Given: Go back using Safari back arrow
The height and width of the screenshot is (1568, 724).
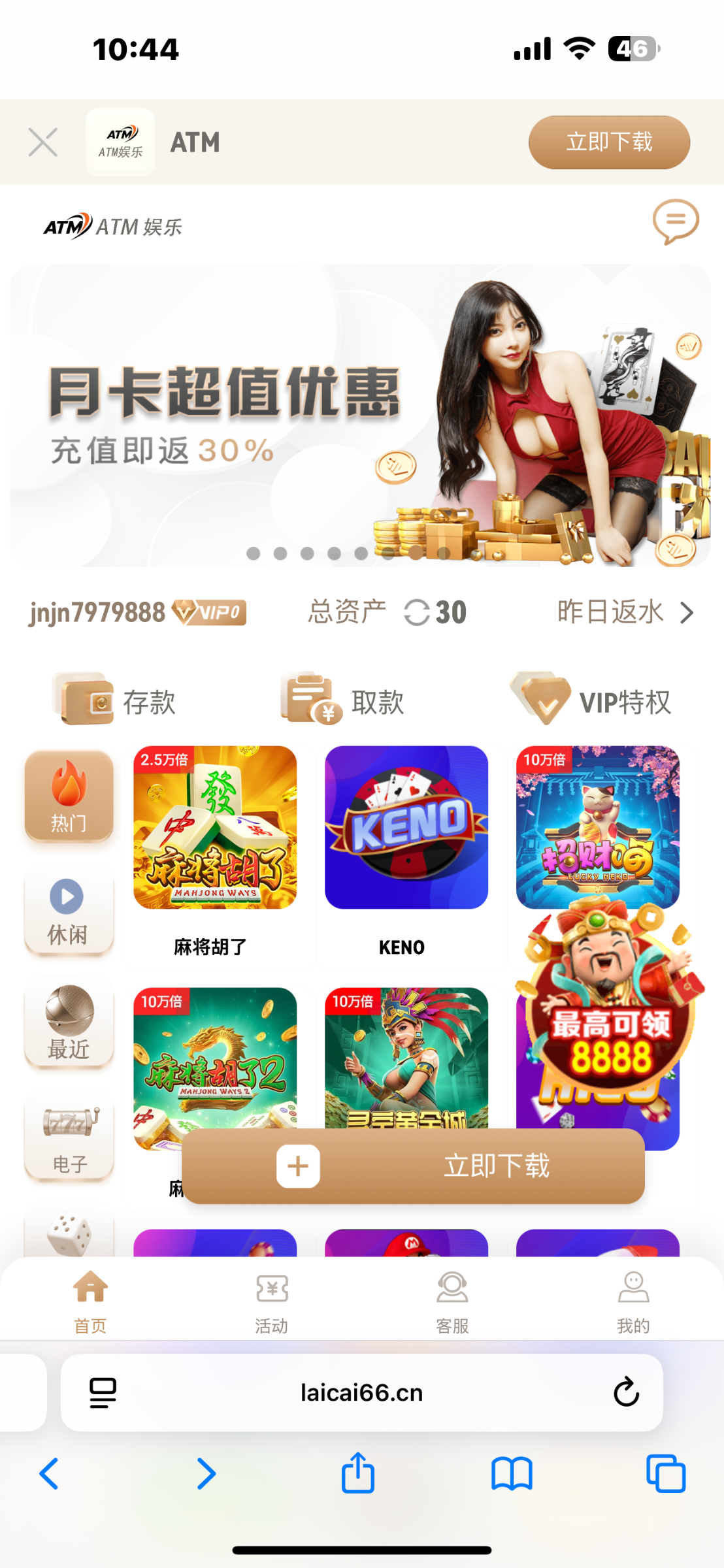Looking at the screenshot, I should pyautogui.click(x=48, y=1474).
